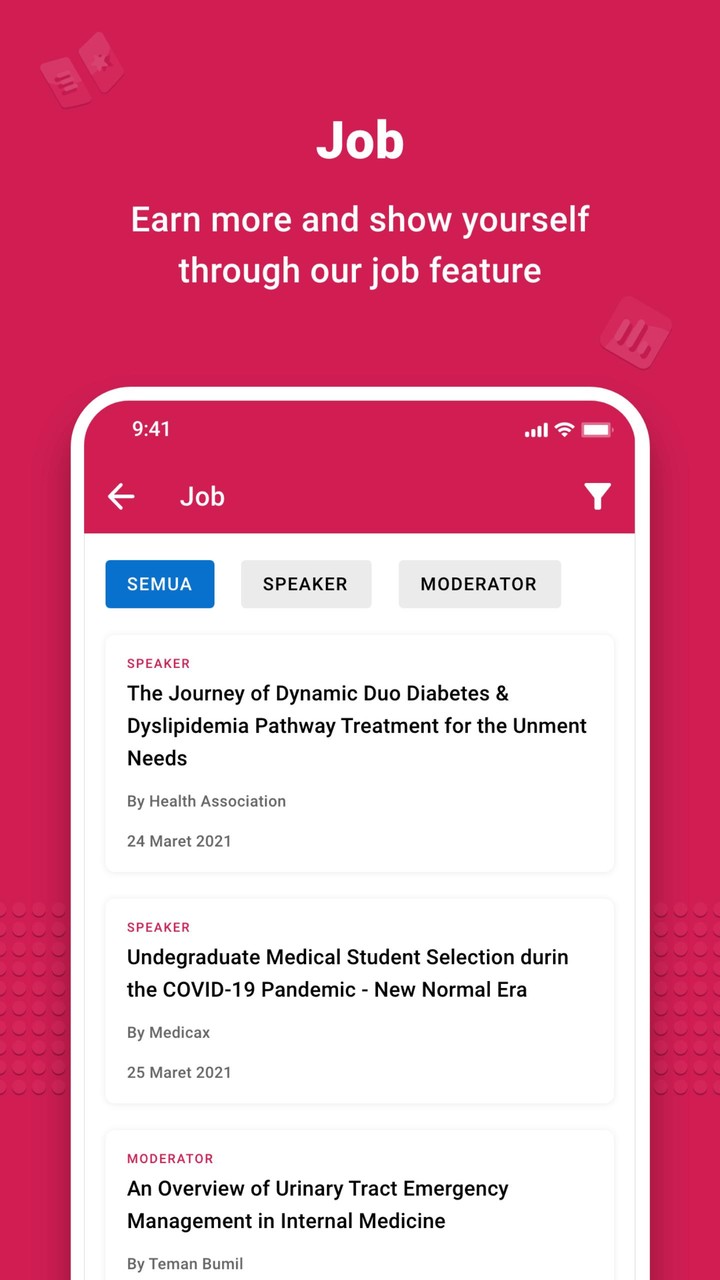Screen dimensions: 720x1280
Task: Click the clock showing 9:41
Action: pyautogui.click(x=151, y=429)
